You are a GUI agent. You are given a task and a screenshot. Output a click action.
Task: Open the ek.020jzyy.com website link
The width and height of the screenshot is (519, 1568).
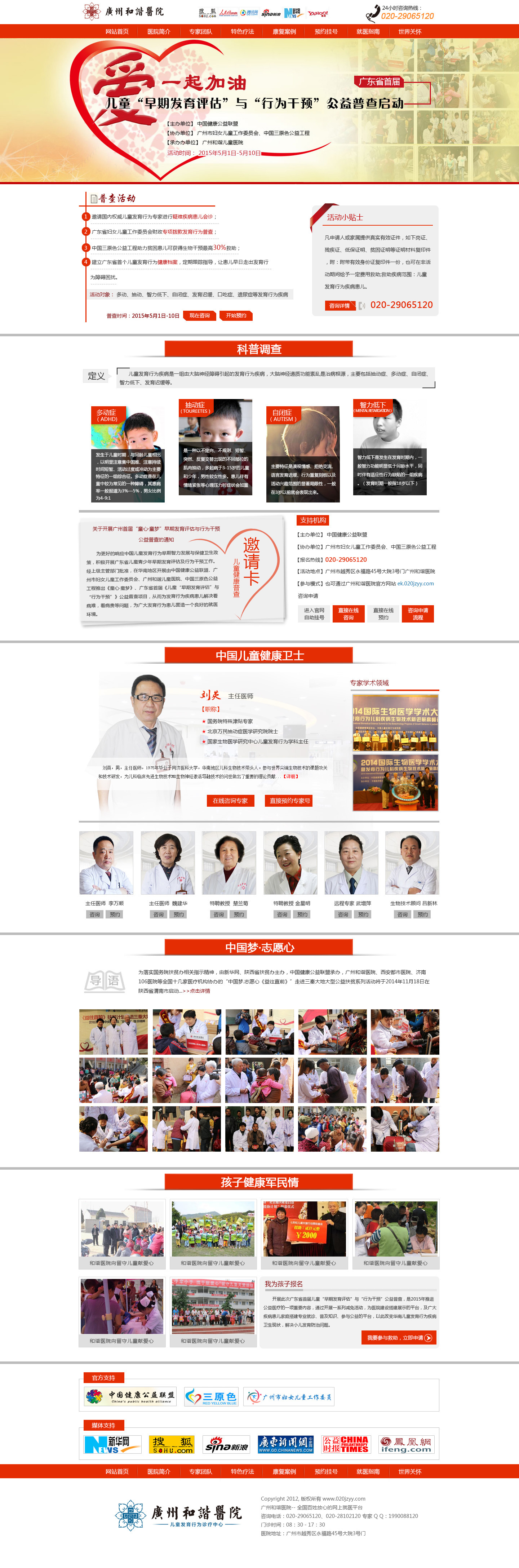(x=416, y=583)
